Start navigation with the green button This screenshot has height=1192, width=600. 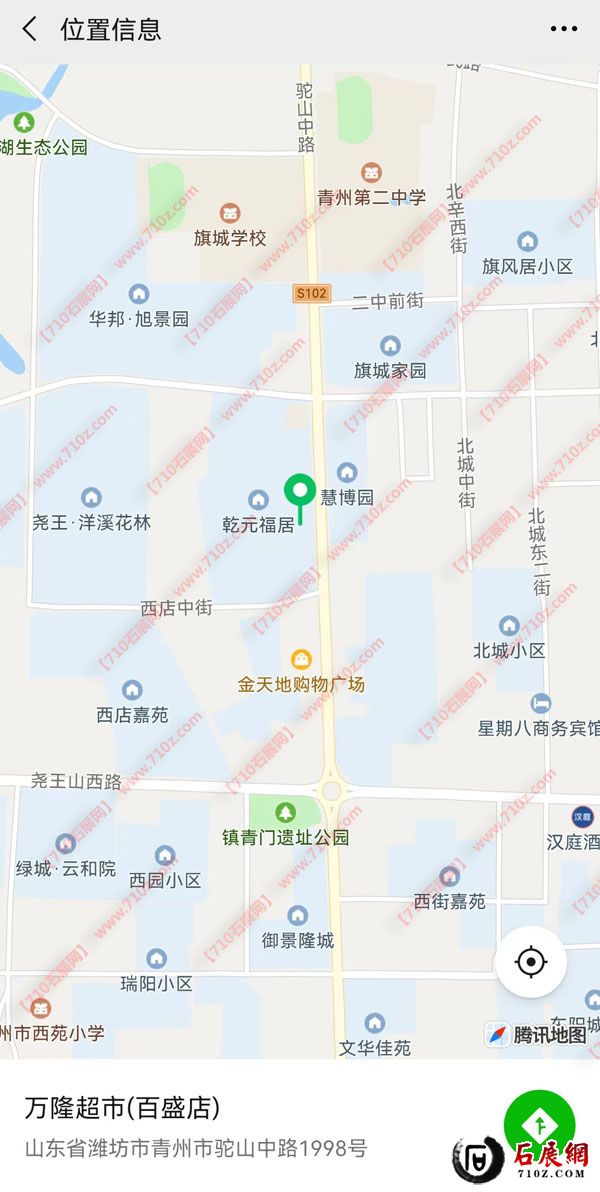539,1124
